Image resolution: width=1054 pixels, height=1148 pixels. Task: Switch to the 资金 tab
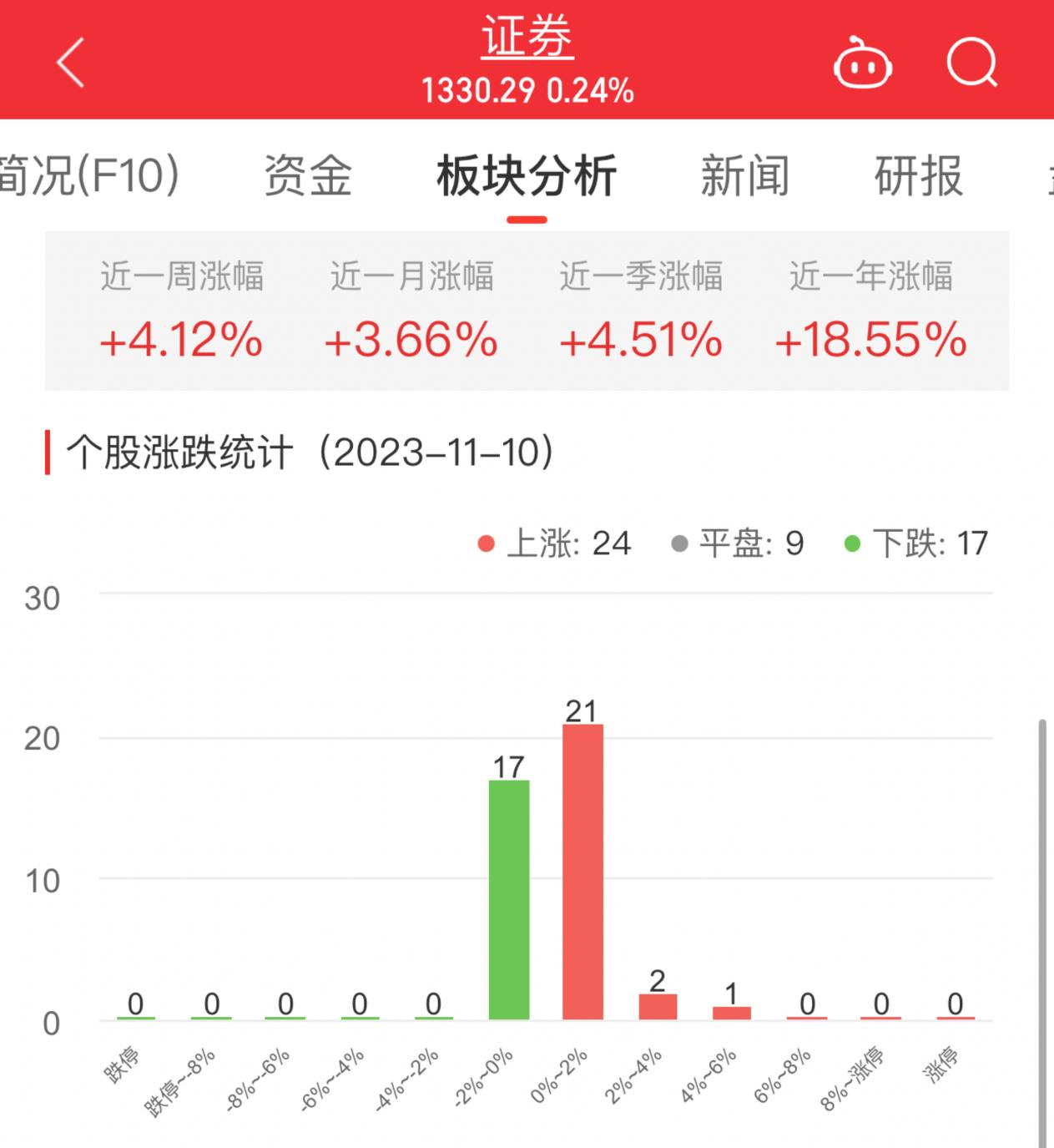[308, 176]
